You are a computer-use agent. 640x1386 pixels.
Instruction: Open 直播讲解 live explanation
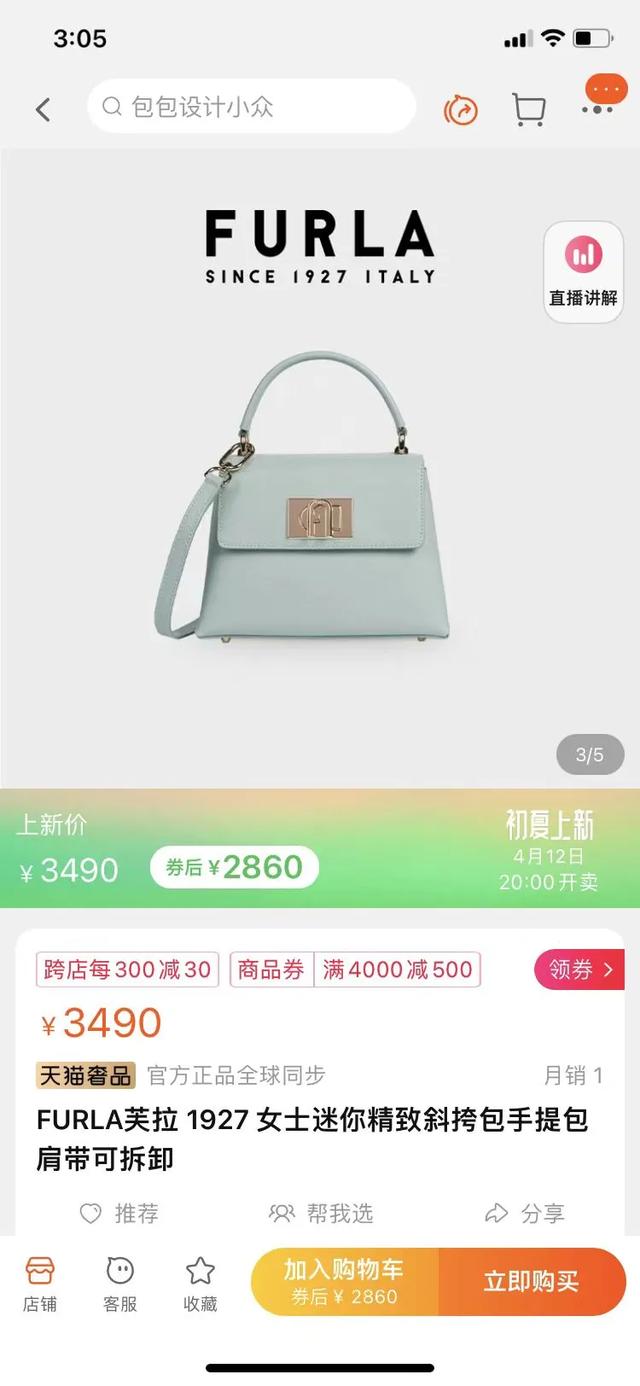click(x=583, y=271)
